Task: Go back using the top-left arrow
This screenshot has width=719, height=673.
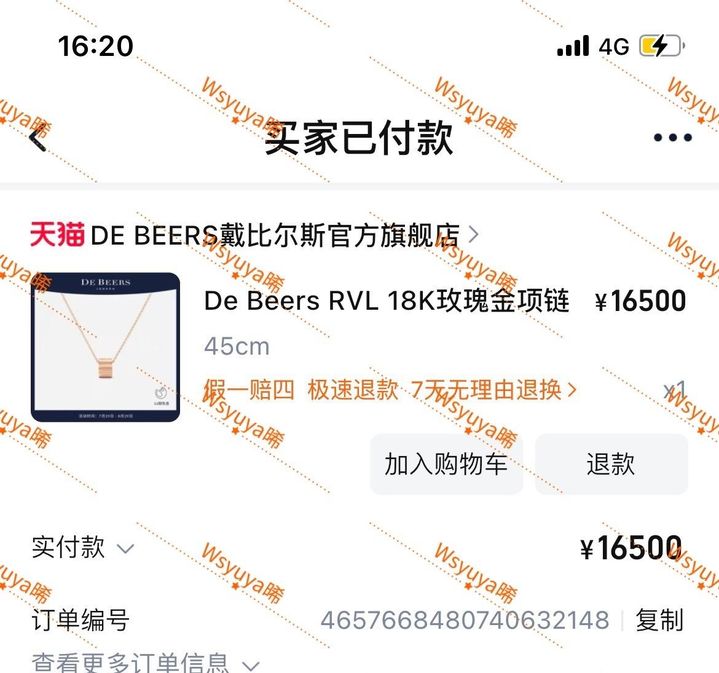Action: tap(38, 138)
